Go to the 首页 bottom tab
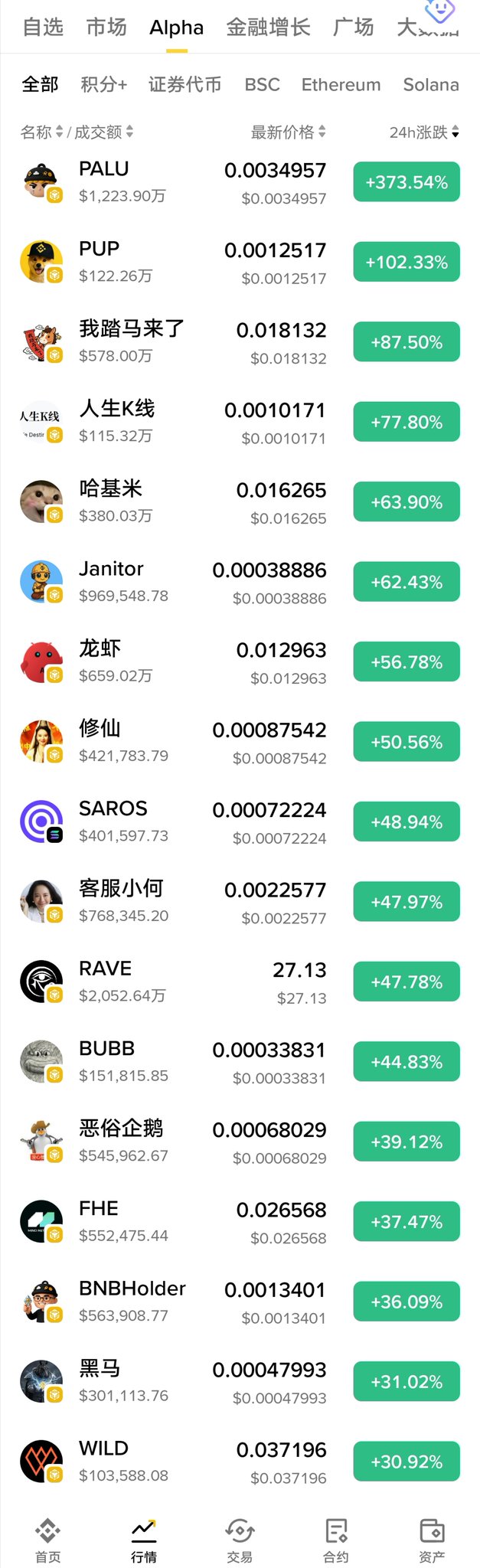The image size is (480, 1568). pyautogui.click(x=47, y=1540)
